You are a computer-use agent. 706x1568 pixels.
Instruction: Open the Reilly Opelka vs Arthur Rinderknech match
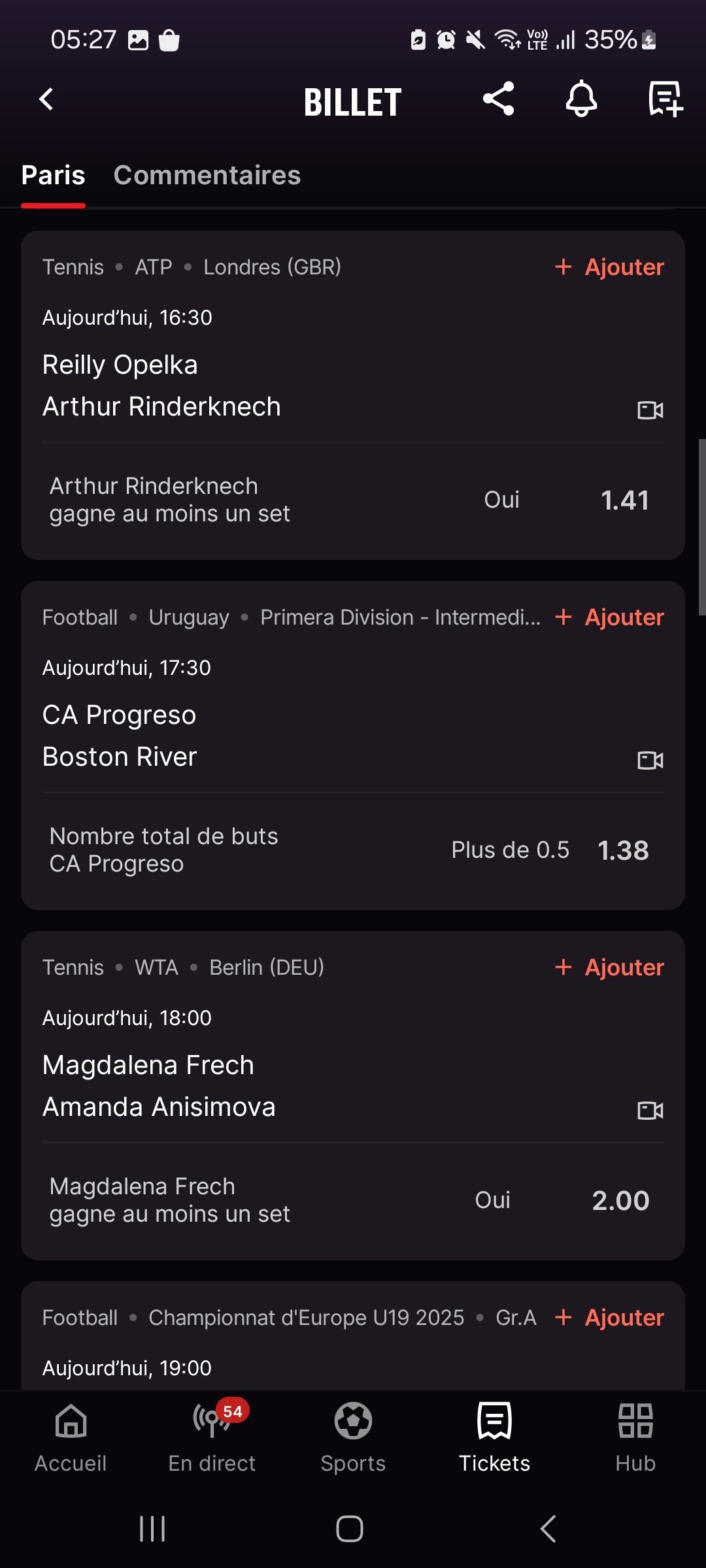161,385
